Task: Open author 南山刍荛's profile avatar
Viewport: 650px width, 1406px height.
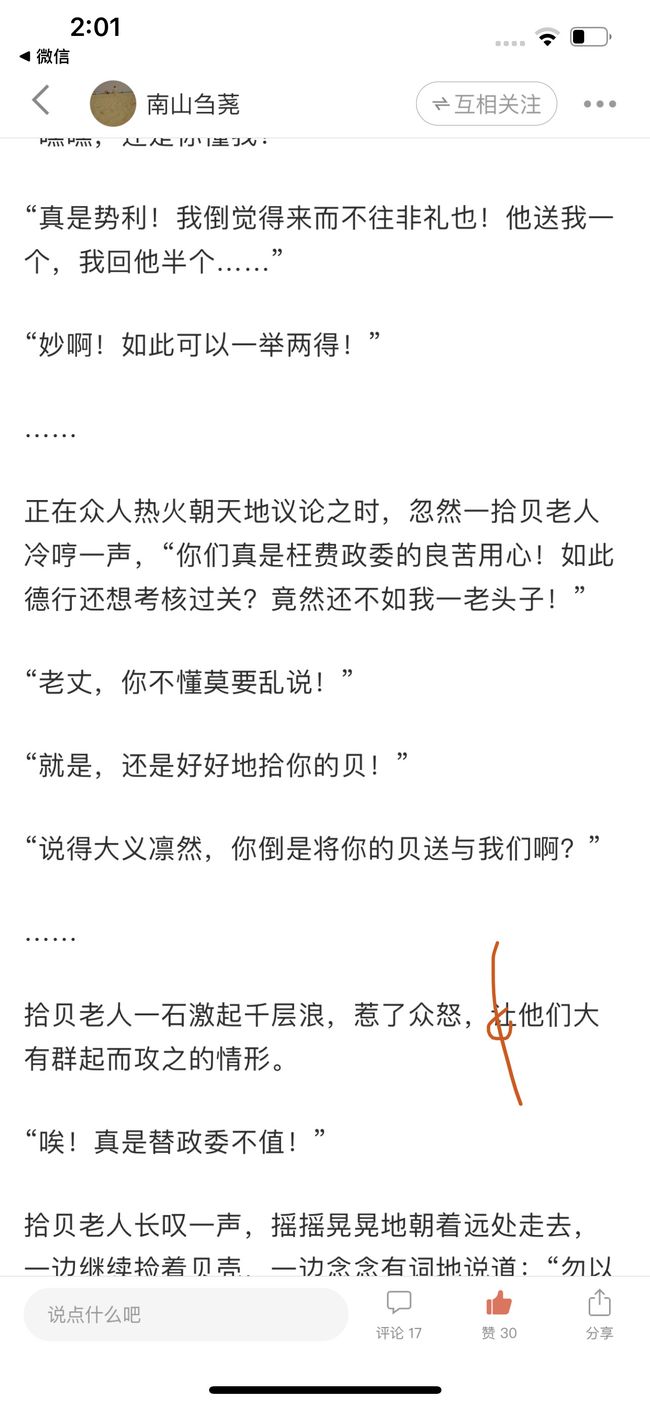Action: point(113,103)
